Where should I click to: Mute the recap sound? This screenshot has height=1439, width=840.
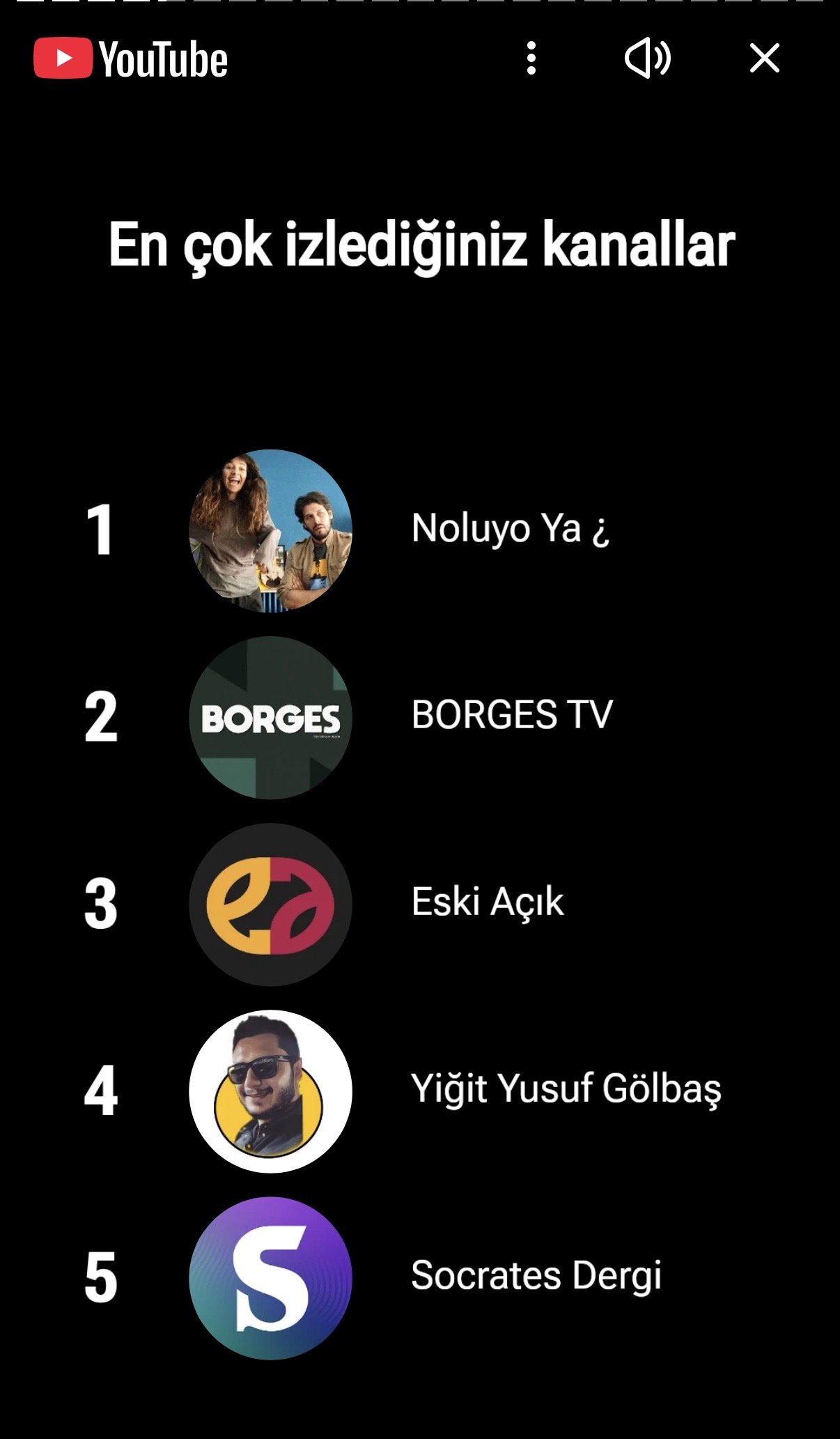[647, 59]
